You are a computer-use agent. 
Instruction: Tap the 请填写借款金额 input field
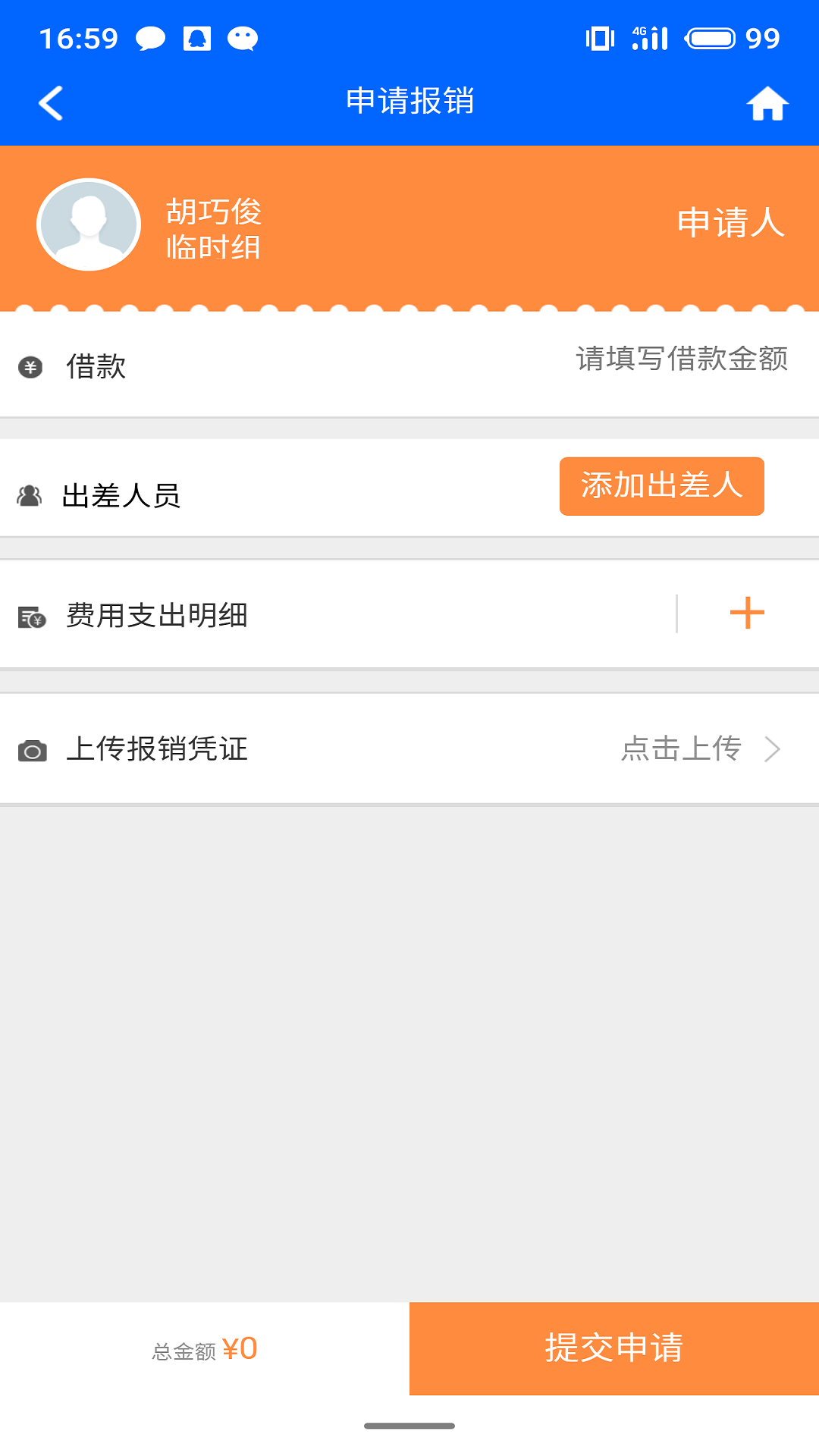(681, 361)
